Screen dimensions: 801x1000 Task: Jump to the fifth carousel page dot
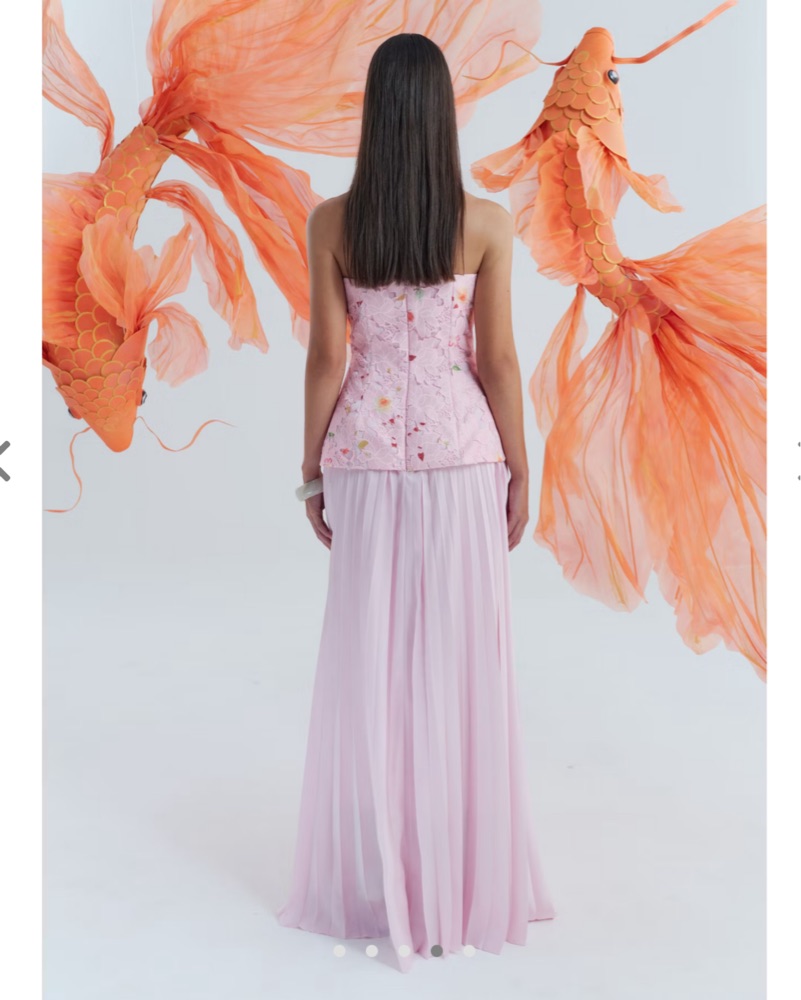pyautogui.click(x=469, y=951)
